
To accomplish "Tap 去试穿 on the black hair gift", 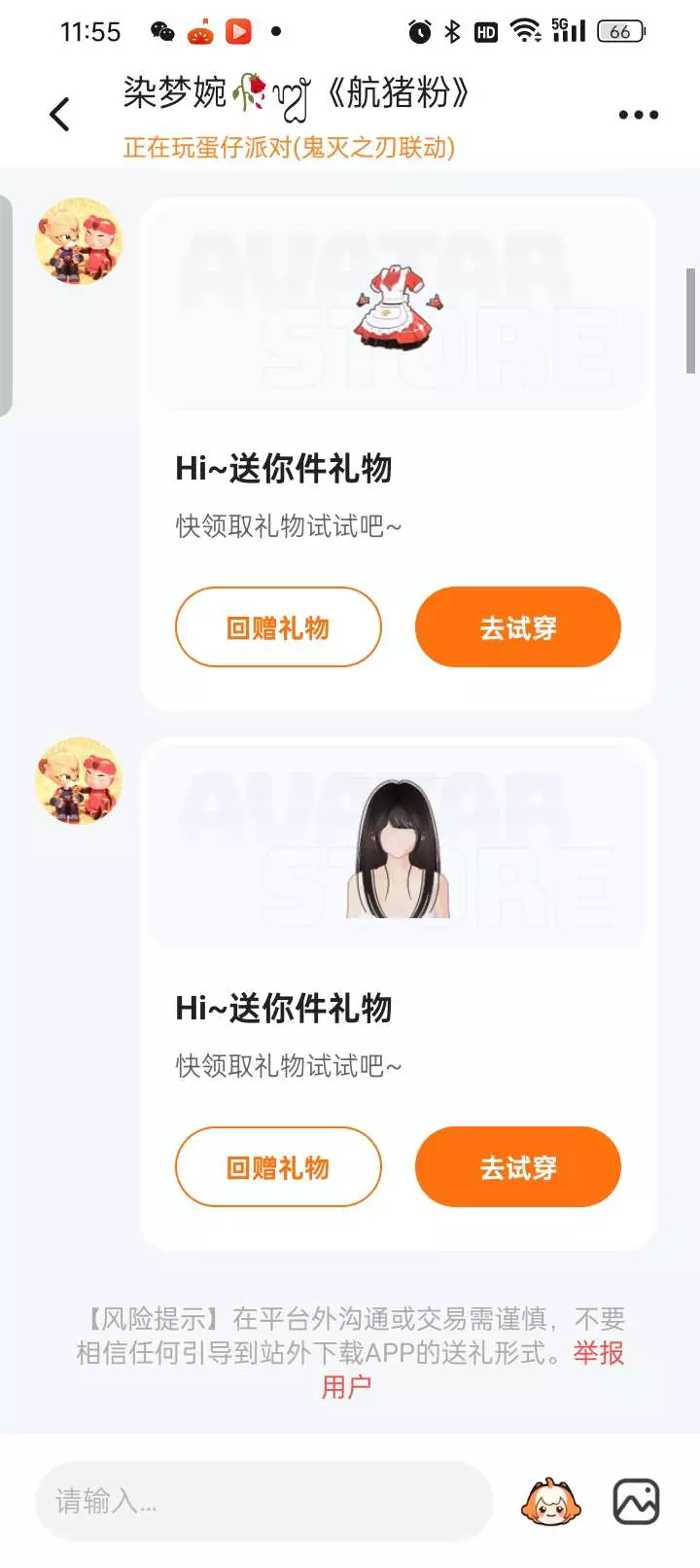I will pyautogui.click(x=518, y=1167).
